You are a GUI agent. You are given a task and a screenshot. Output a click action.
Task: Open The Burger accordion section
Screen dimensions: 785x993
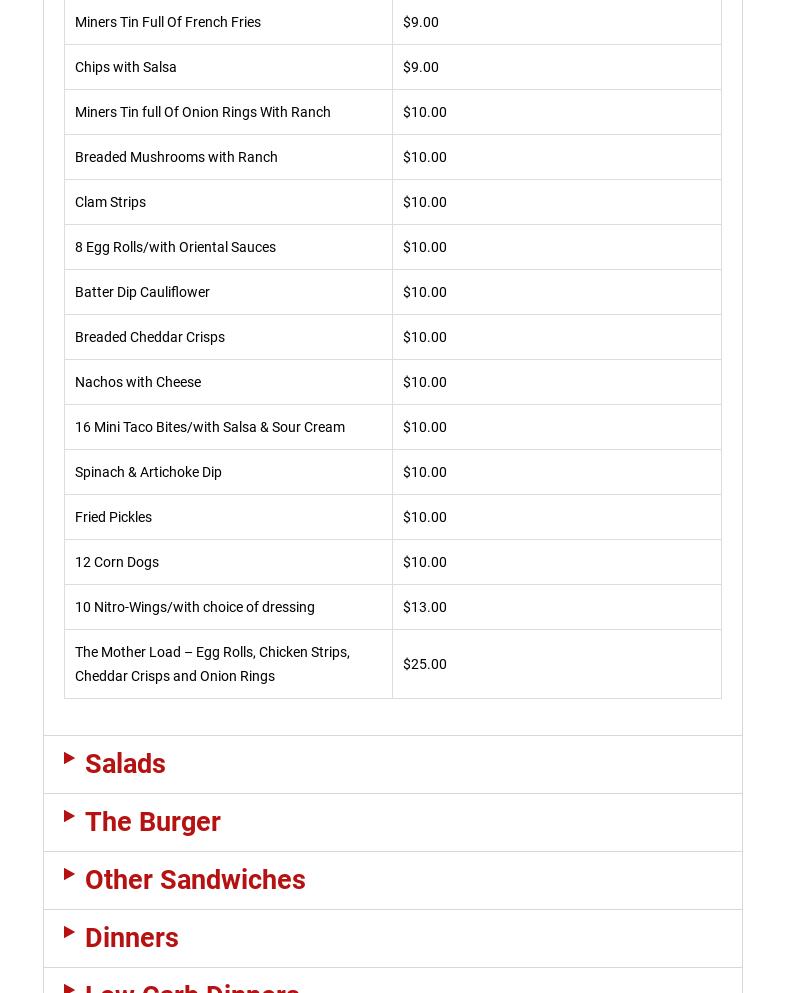152,822
